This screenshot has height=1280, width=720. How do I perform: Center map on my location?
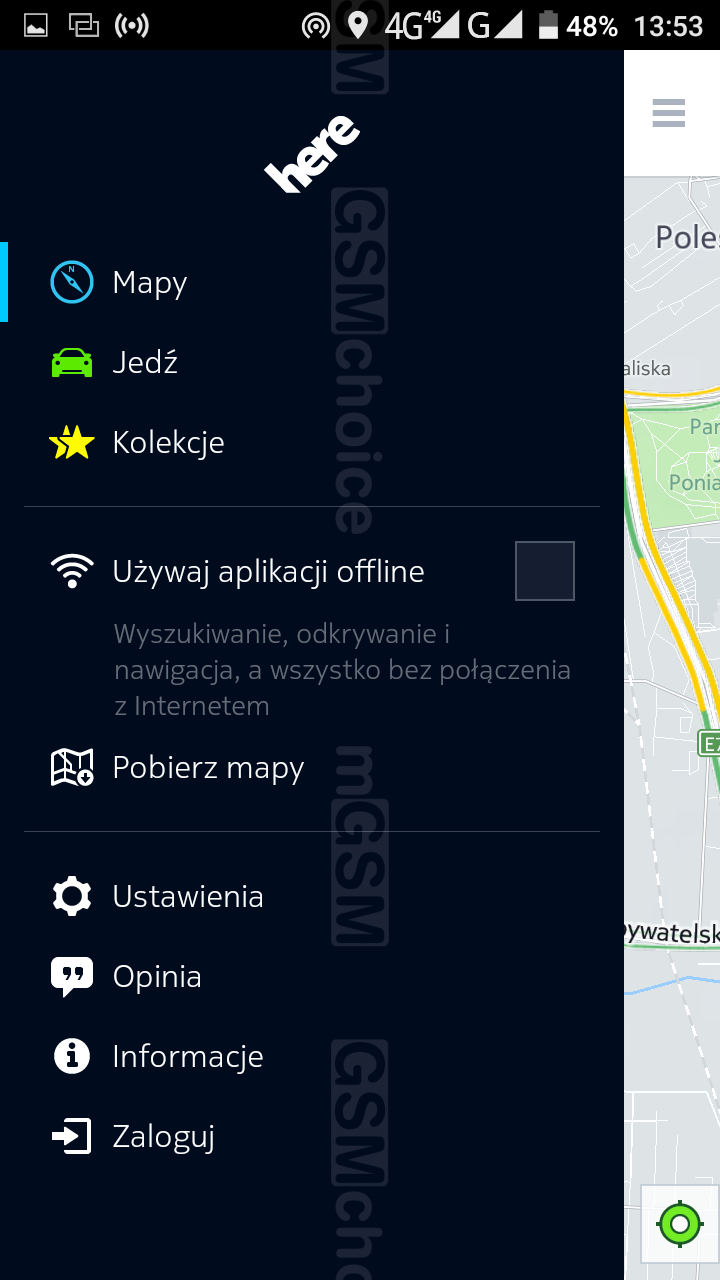point(680,1223)
